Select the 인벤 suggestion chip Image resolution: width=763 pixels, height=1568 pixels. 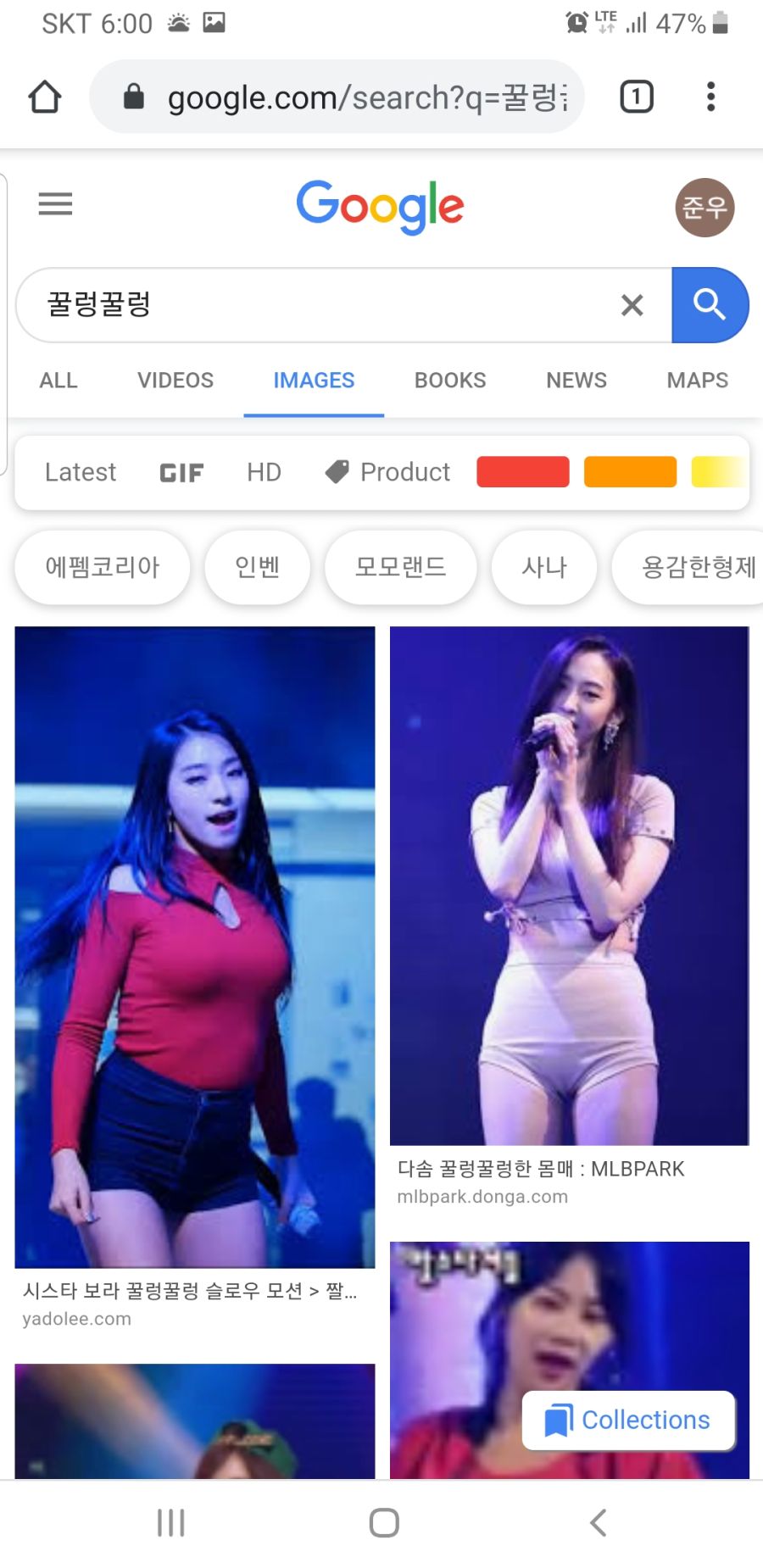tap(258, 568)
